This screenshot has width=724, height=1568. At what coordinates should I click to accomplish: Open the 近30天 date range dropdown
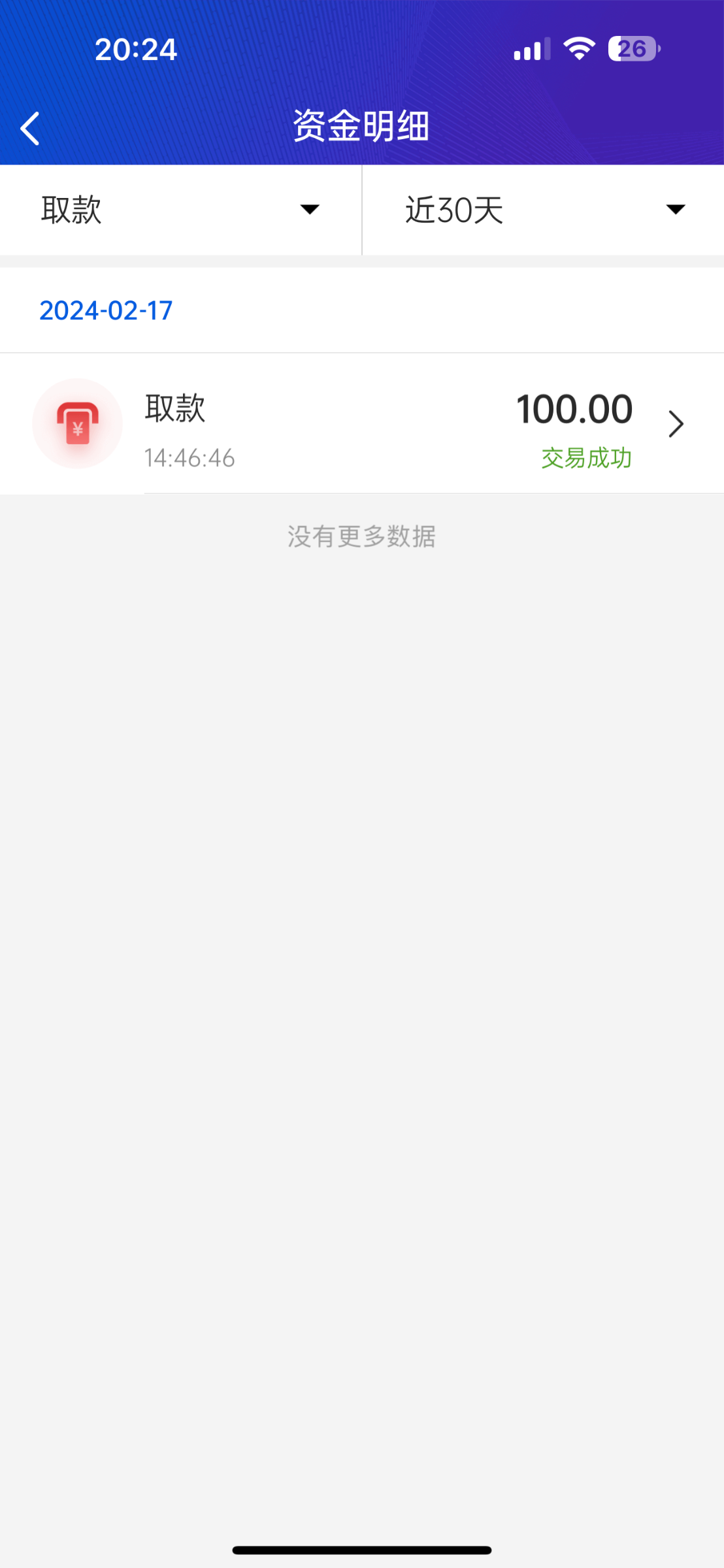[543, 210]
